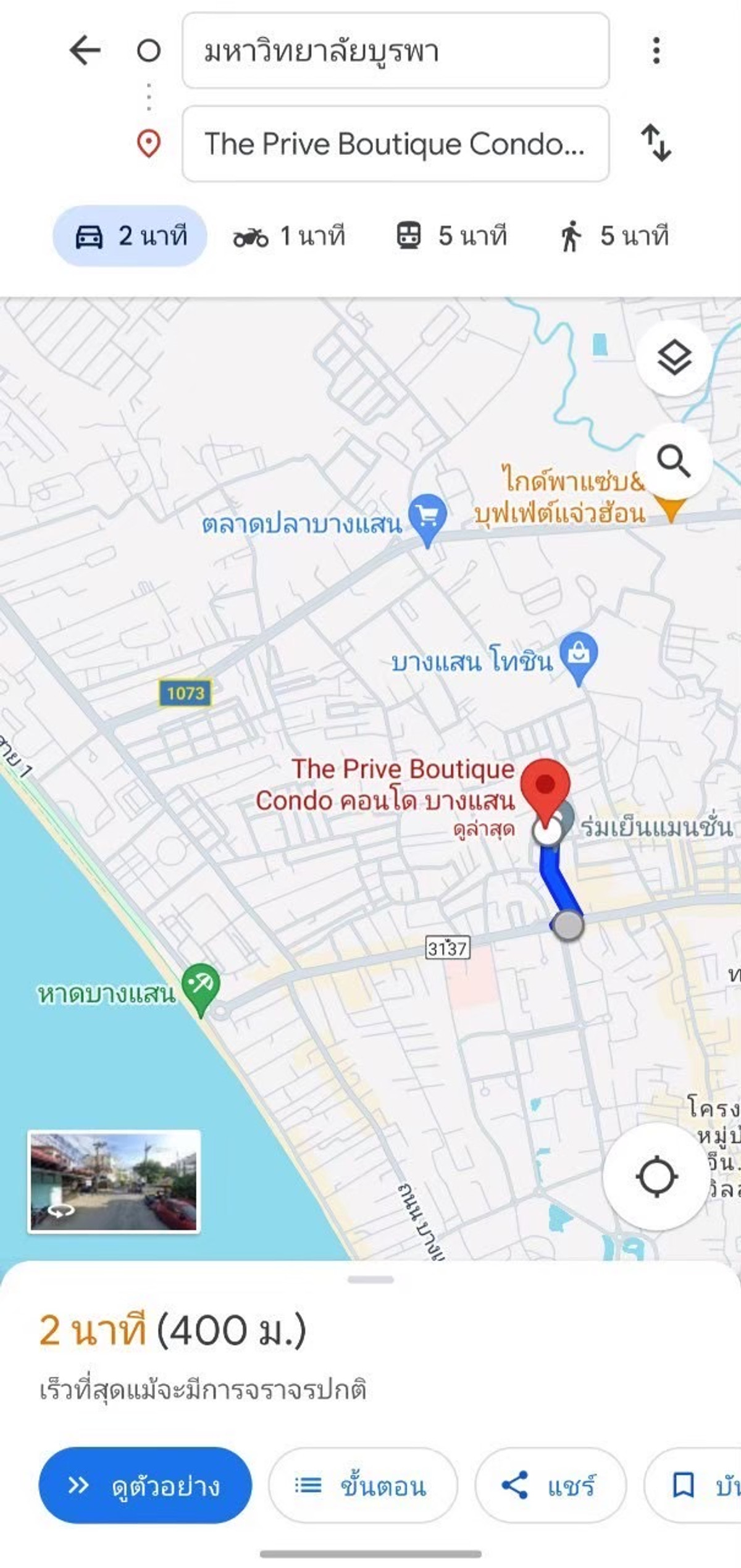Edit the starting point มหาวิทยาลัยบูรพา
The width and height of the screenshot is (741, 1568).
395,51
